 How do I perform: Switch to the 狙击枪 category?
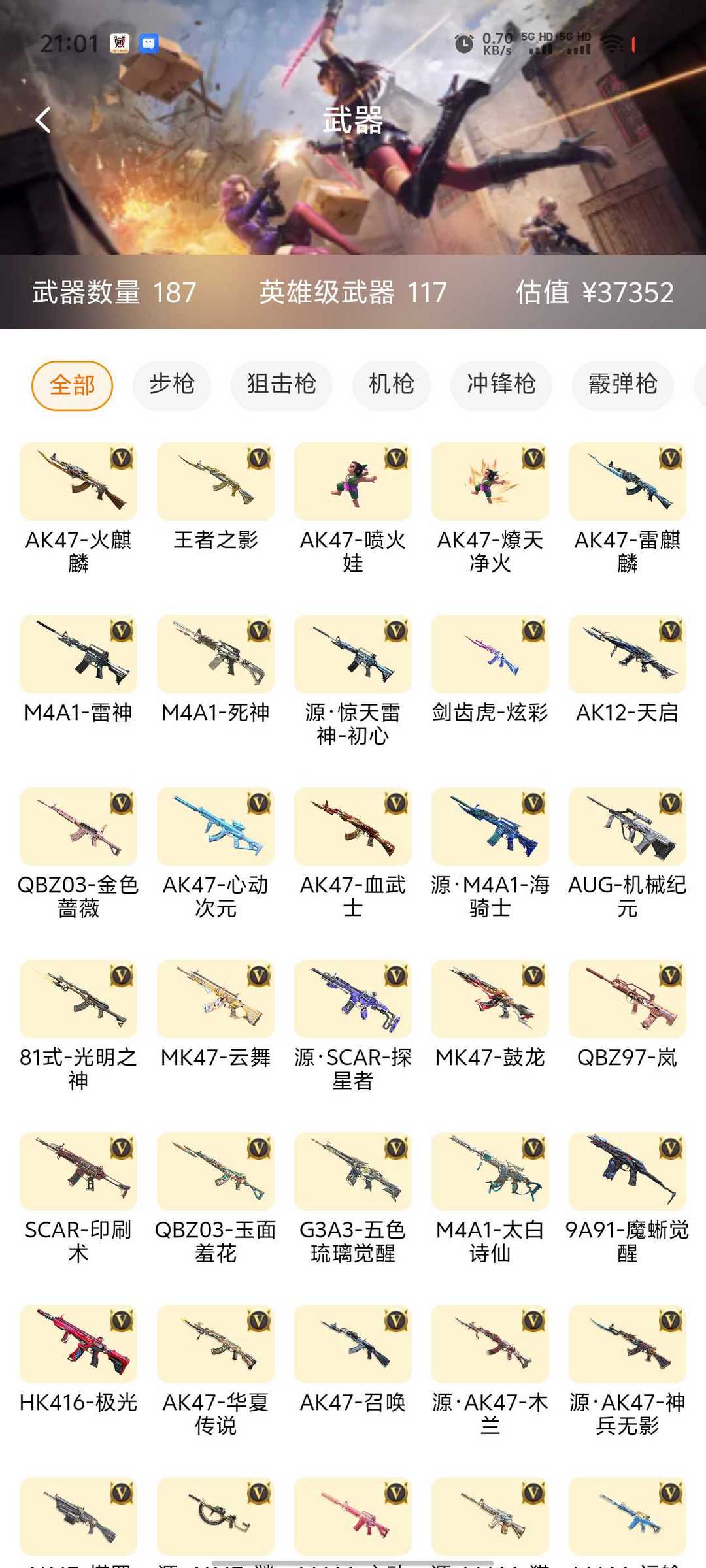282,385
